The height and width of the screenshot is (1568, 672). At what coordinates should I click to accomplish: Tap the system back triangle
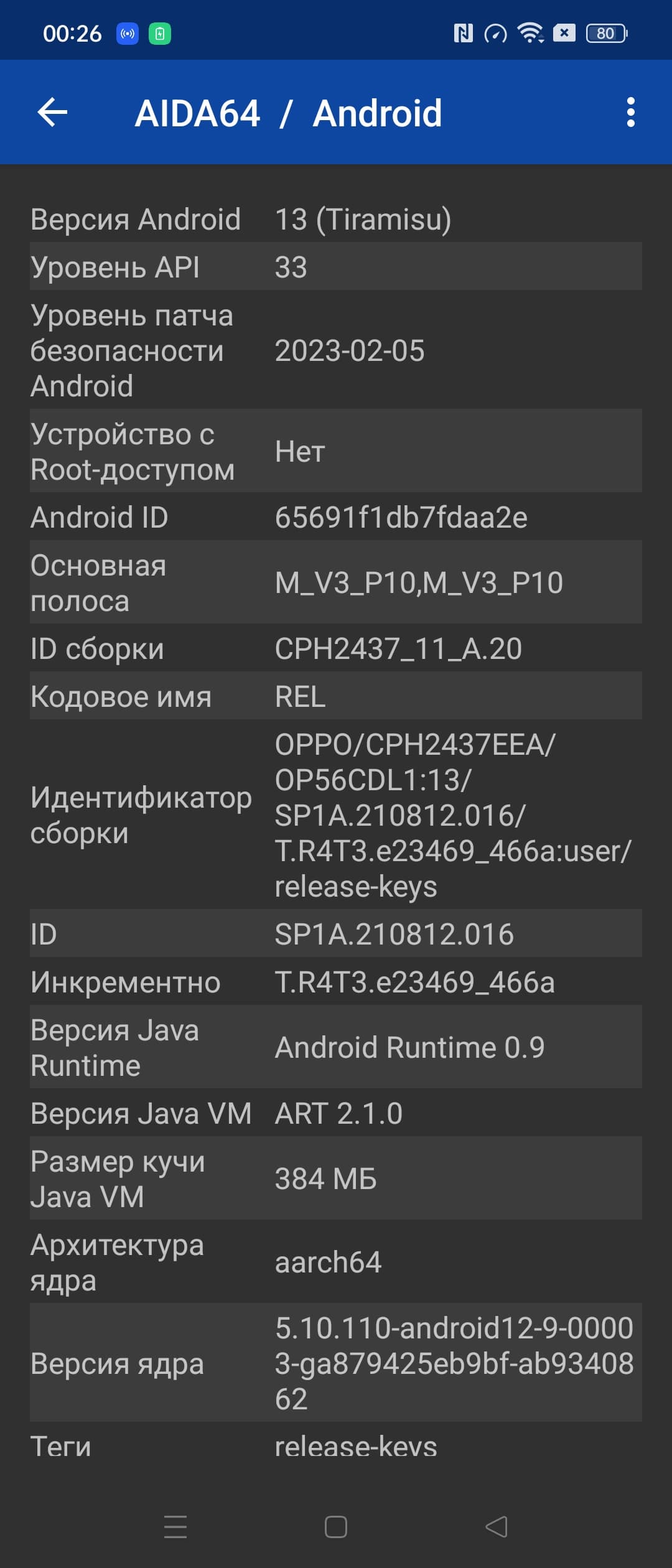click(x=496, y=1526)
